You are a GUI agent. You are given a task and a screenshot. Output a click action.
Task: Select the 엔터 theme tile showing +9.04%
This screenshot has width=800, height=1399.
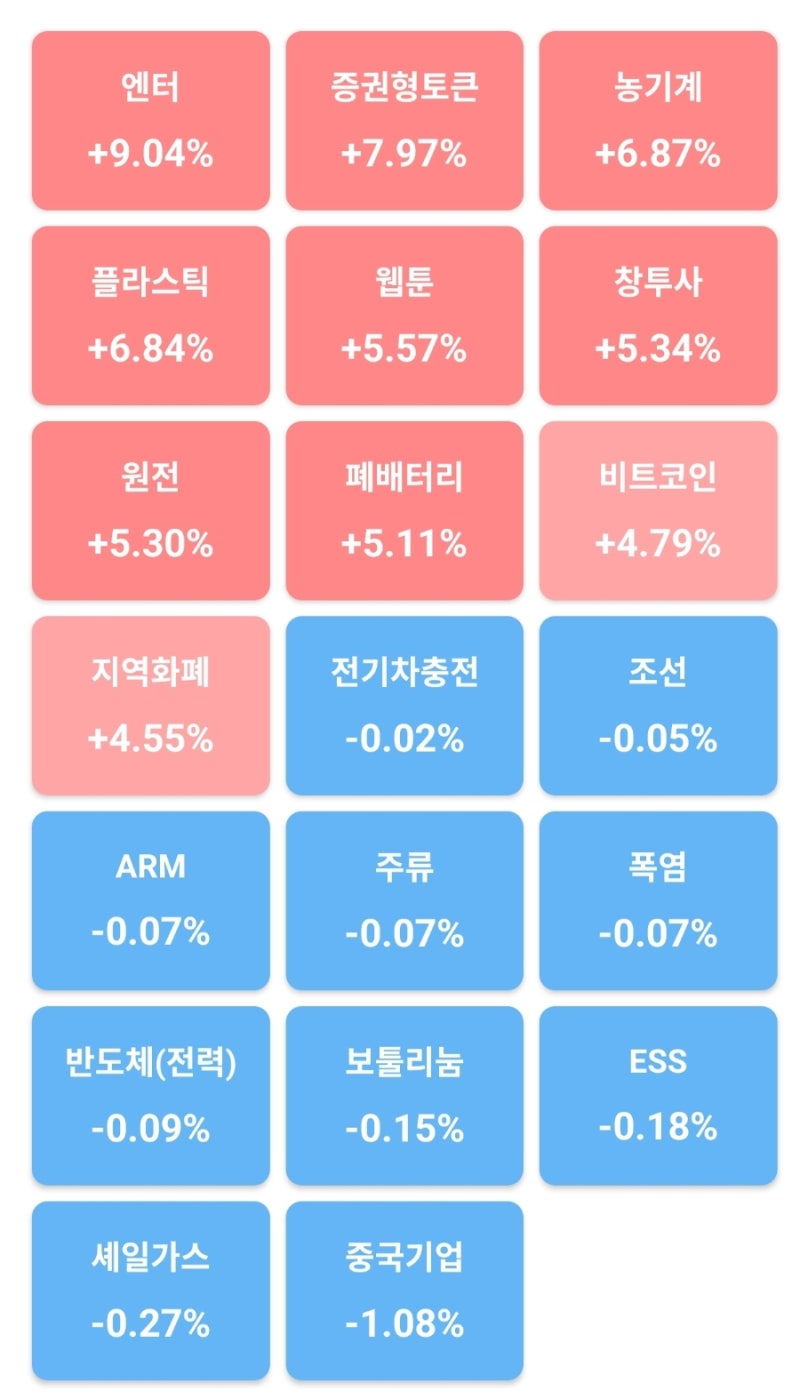(150, 119)
